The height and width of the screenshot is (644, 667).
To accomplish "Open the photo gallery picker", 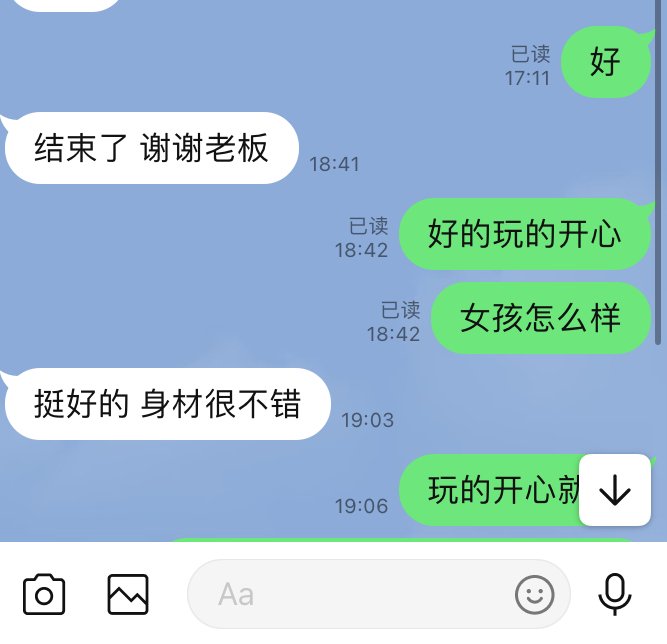I will 128,594.
